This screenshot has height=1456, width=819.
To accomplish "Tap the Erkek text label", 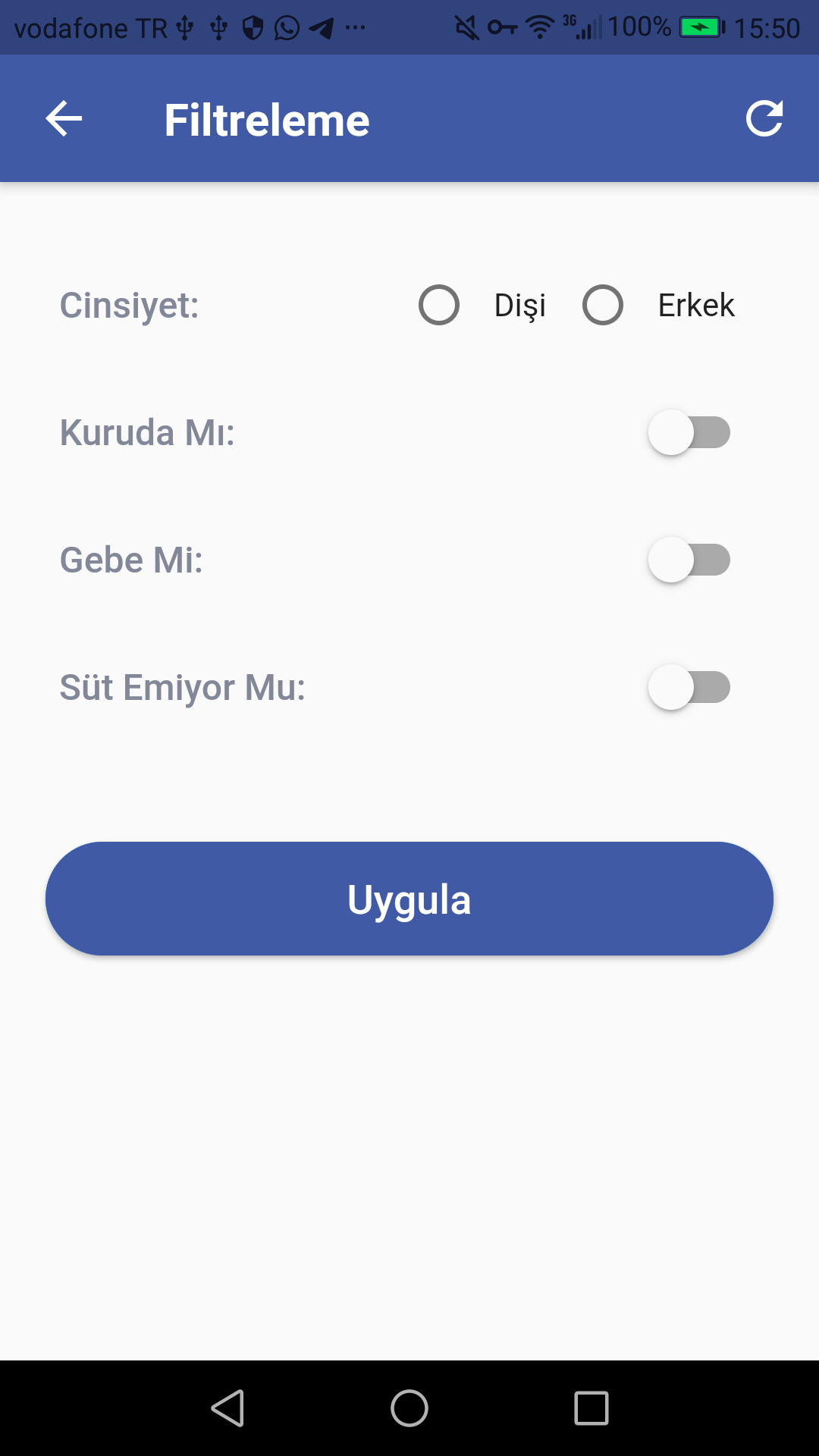I will pyautogui.click(x=695, y=306).
